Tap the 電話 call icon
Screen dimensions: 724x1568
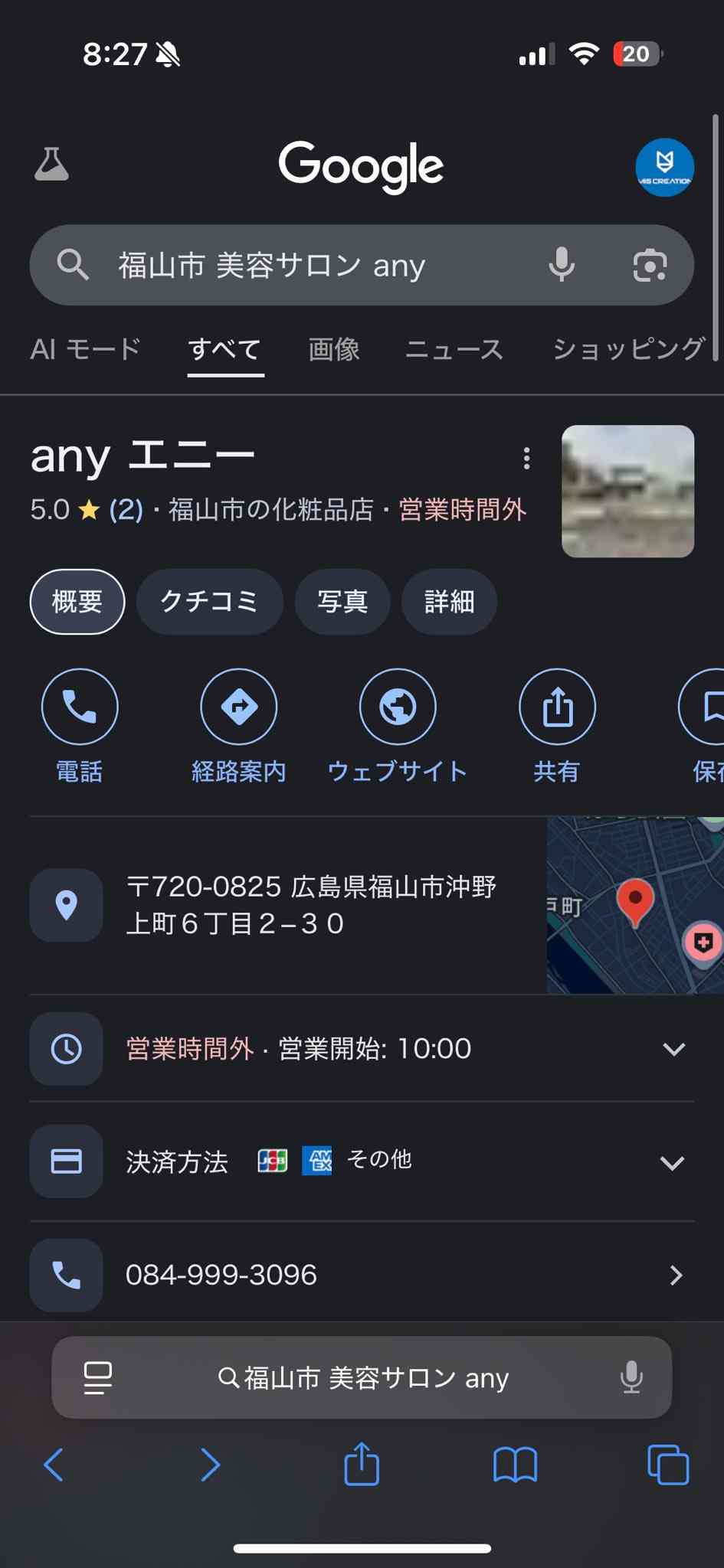(x=80, y=706)
